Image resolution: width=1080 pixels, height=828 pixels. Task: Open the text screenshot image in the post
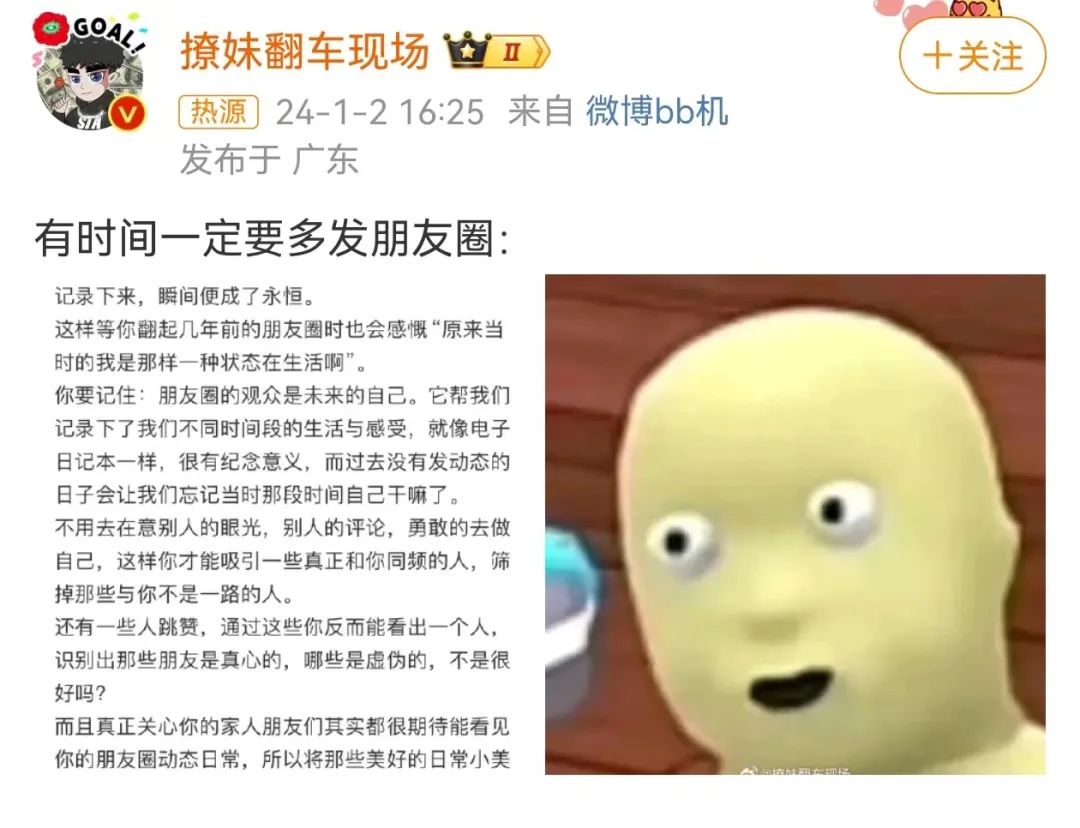pyautogui.click(x=282, y=525)
